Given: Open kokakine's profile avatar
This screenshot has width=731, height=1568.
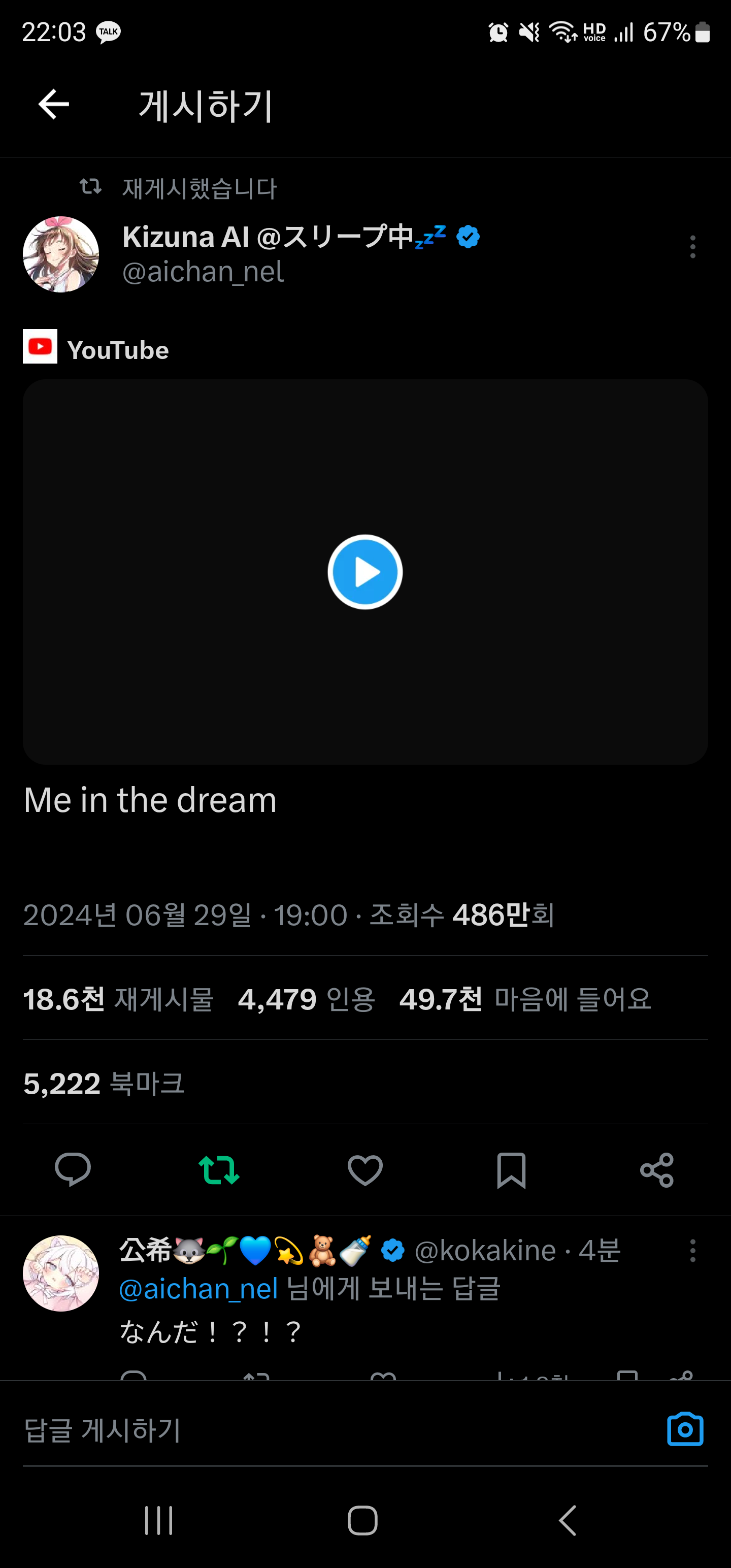Looking at the screenshot, I should tap(61, 1273).
